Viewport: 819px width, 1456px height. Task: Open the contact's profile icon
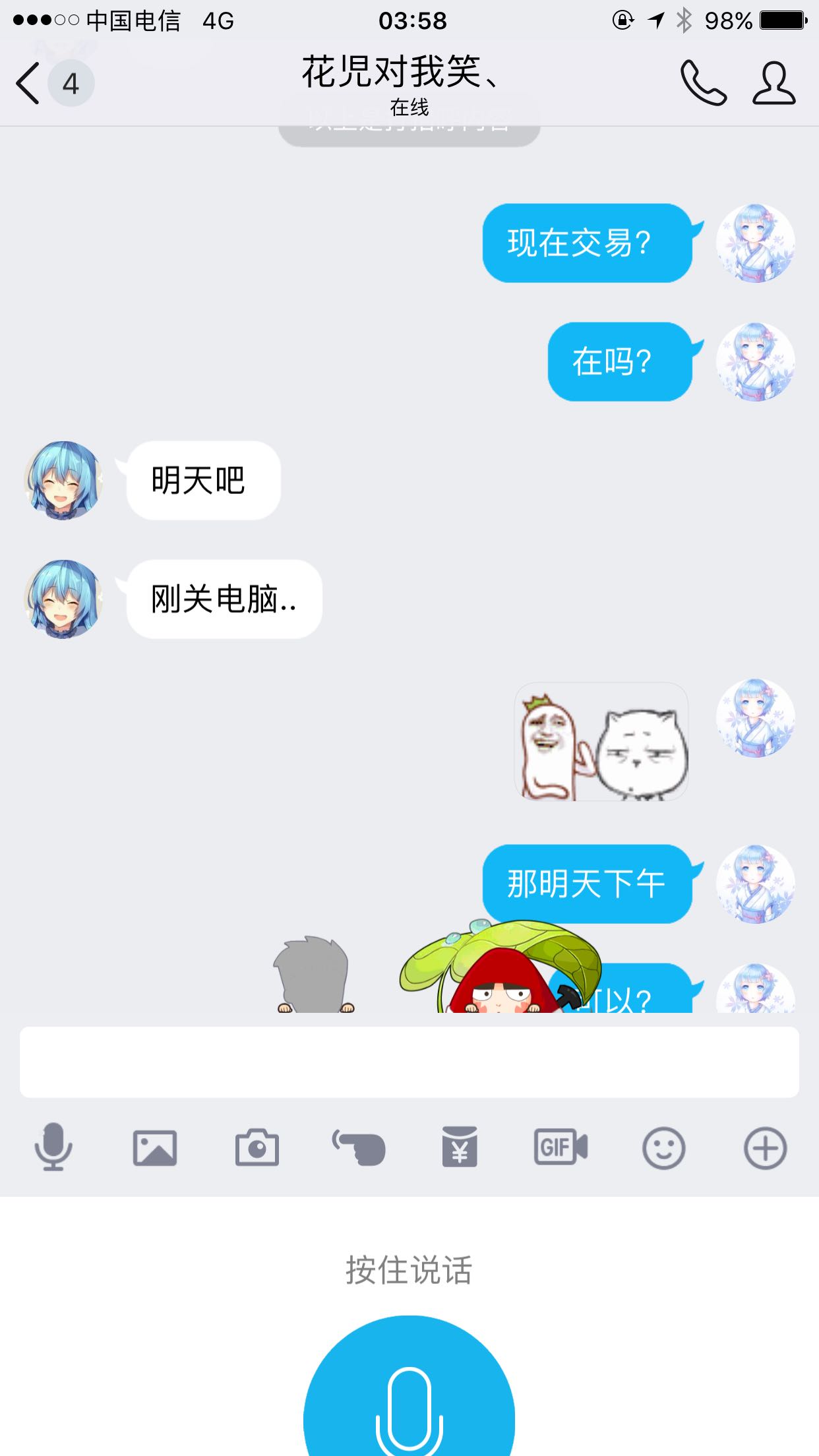774,83
